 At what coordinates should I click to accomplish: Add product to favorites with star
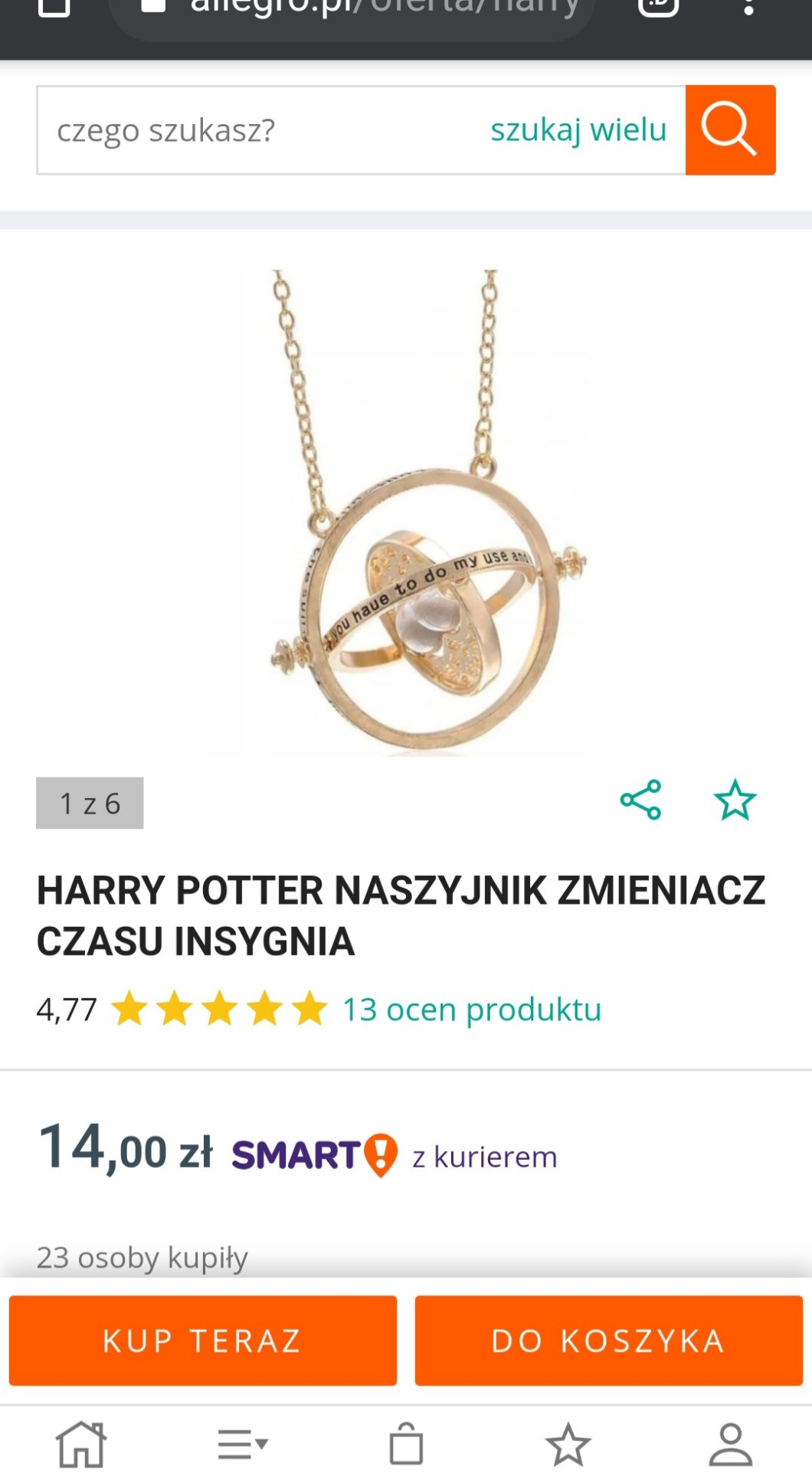pos(735,800)
